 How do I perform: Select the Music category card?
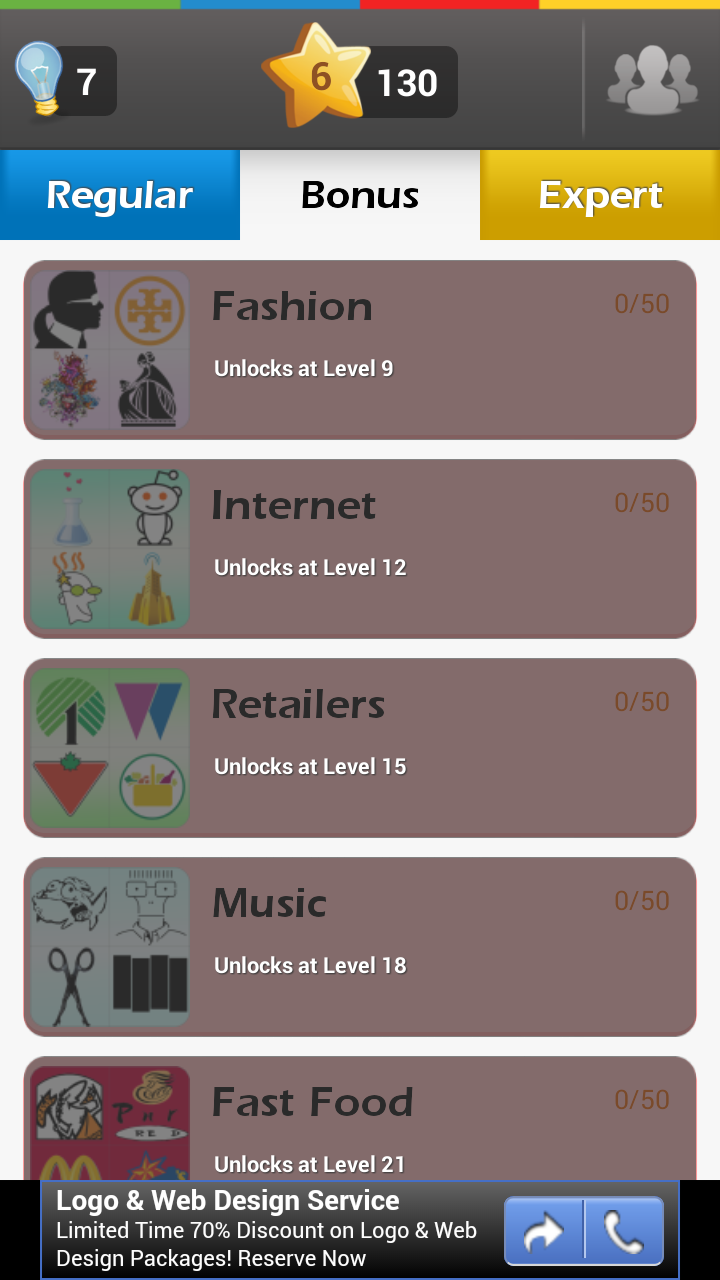click(x=400, y=945)
